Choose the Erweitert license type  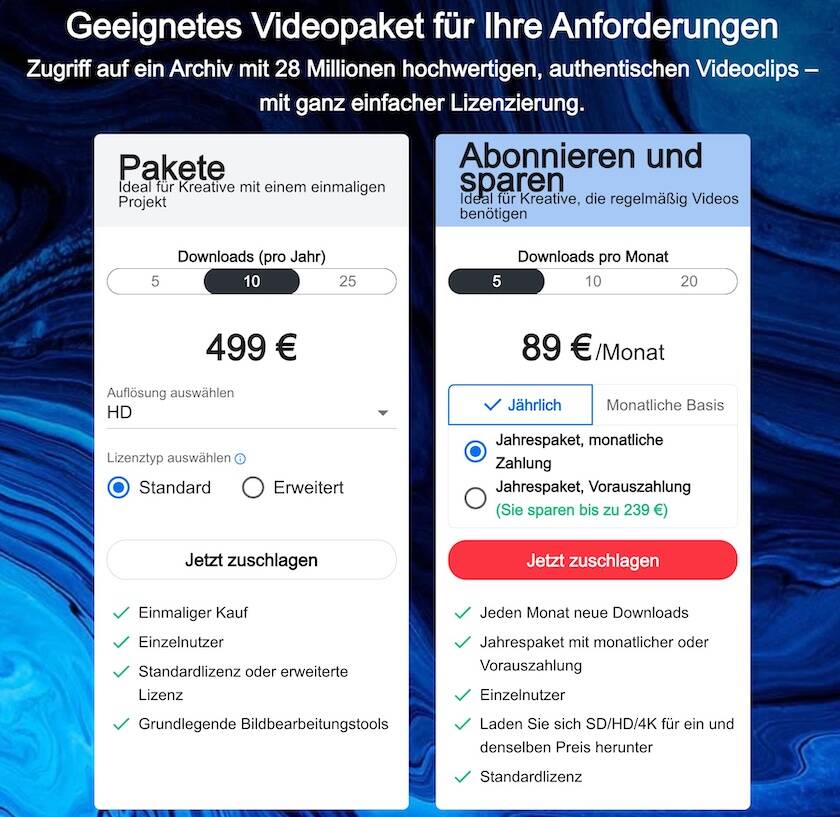[x=253, y=488]
